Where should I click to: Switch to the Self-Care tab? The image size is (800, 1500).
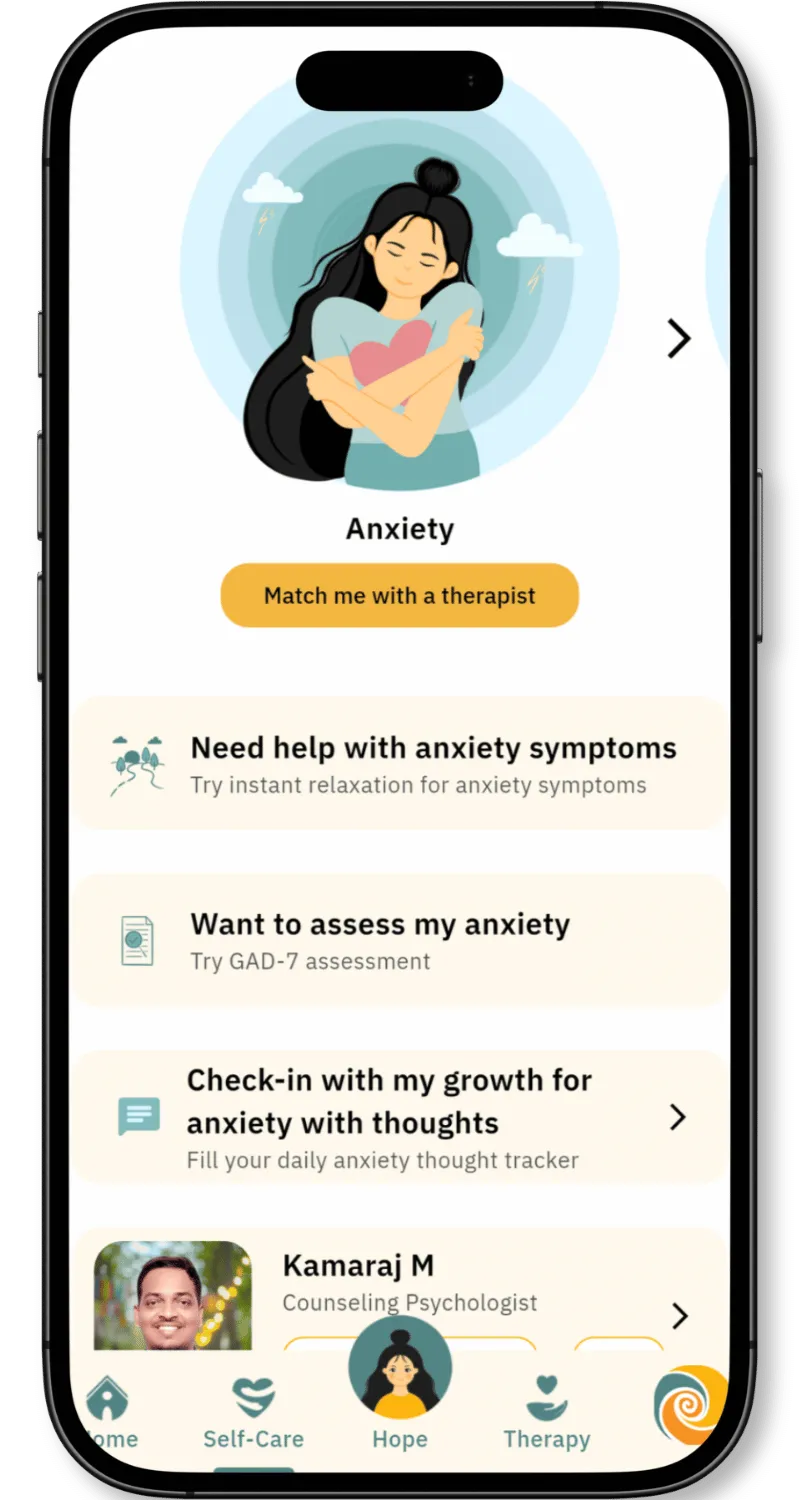pos(253,1414)
